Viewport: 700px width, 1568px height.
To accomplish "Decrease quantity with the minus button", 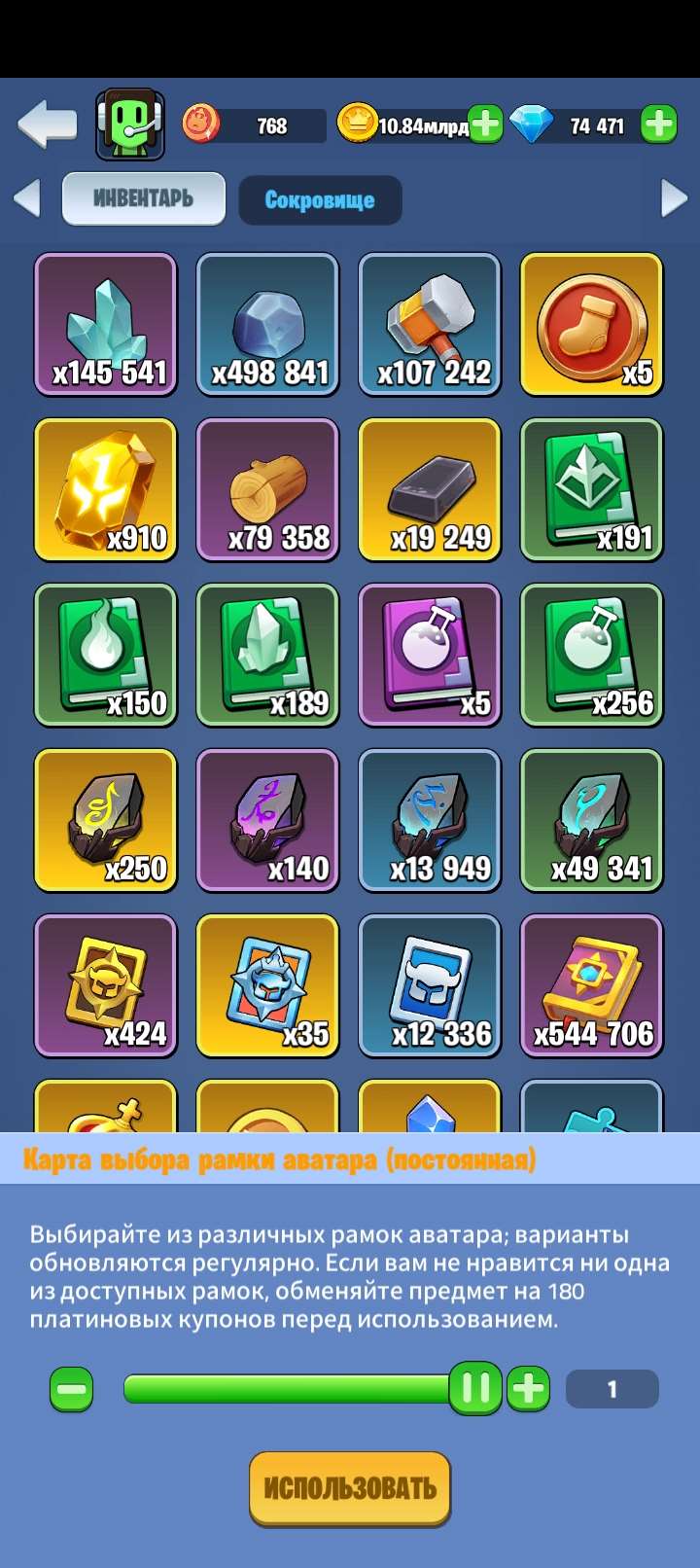I will coord(72,1389).
